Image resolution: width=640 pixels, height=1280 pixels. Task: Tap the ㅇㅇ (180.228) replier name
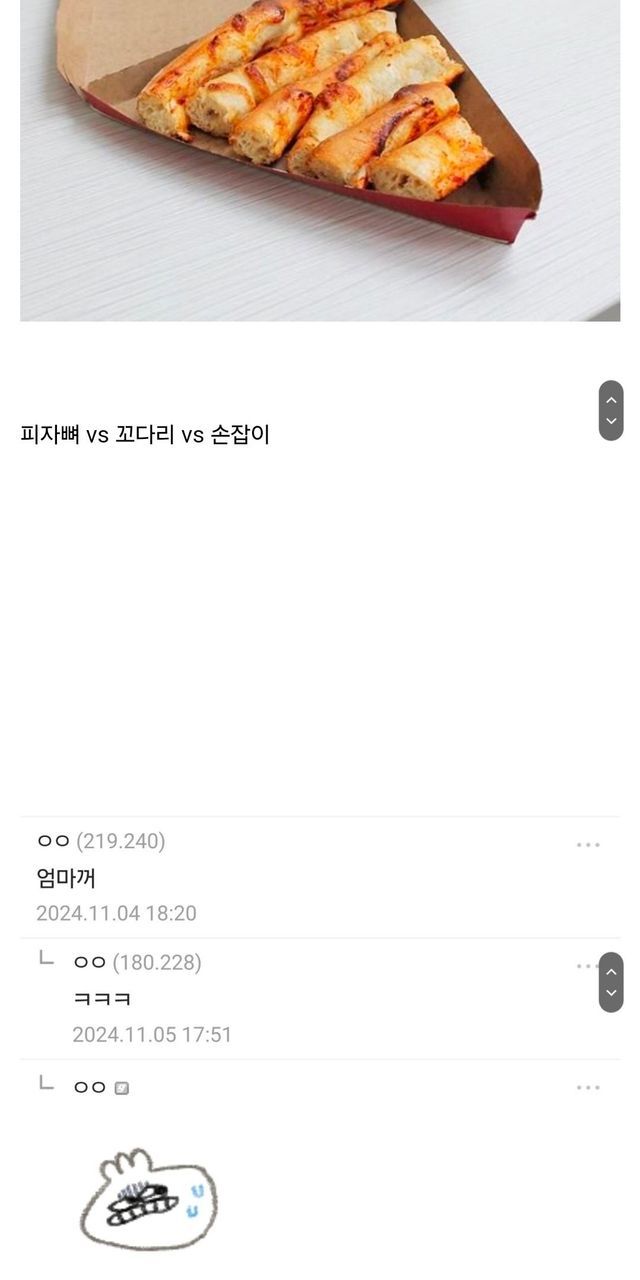[x=137, y=963]
